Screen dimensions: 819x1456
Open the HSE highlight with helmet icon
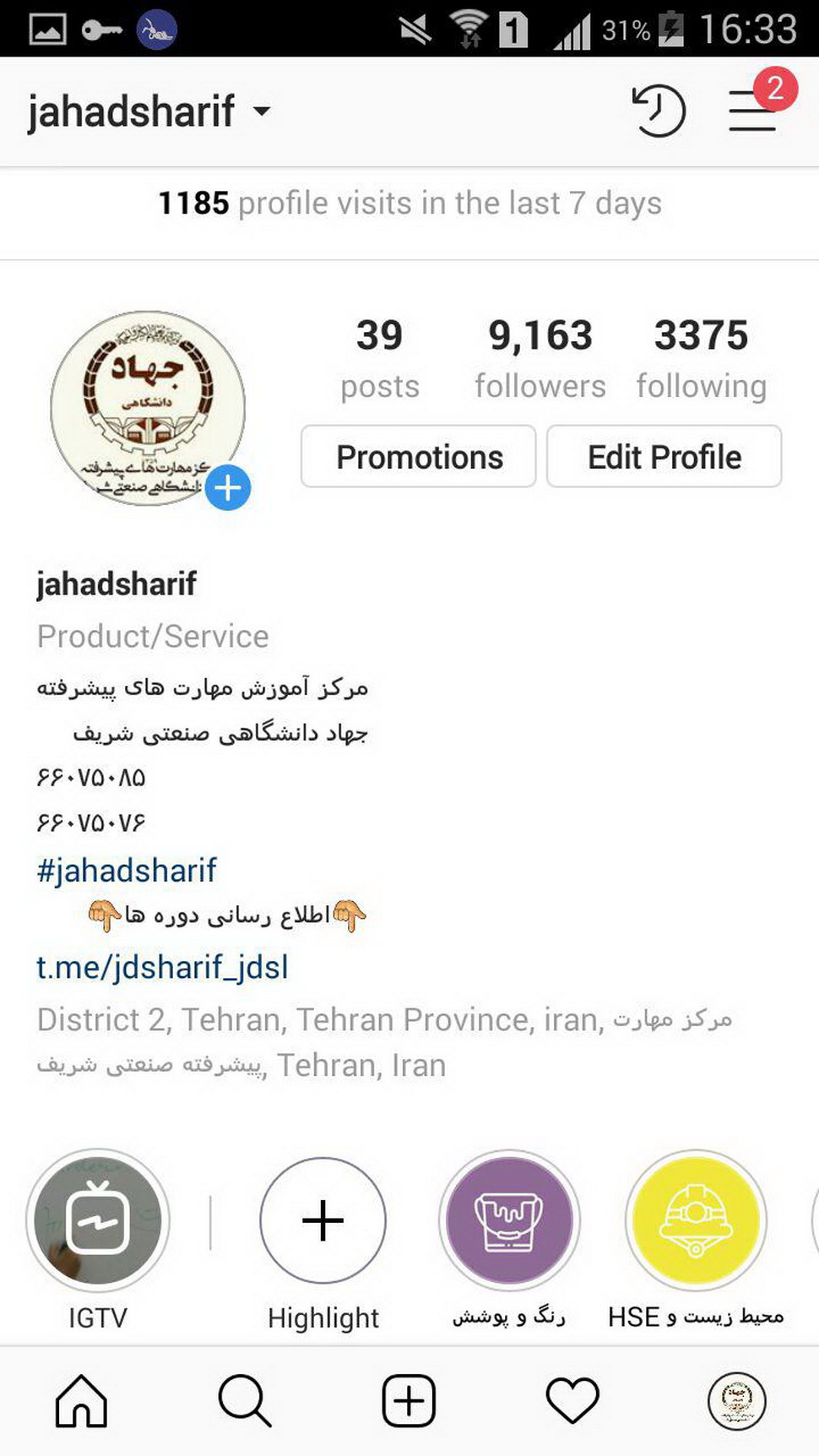point(696,1220)
